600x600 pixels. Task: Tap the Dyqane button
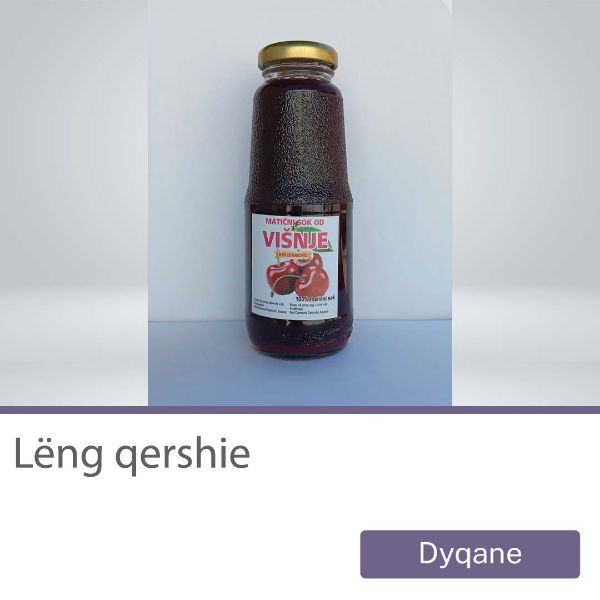470,554
